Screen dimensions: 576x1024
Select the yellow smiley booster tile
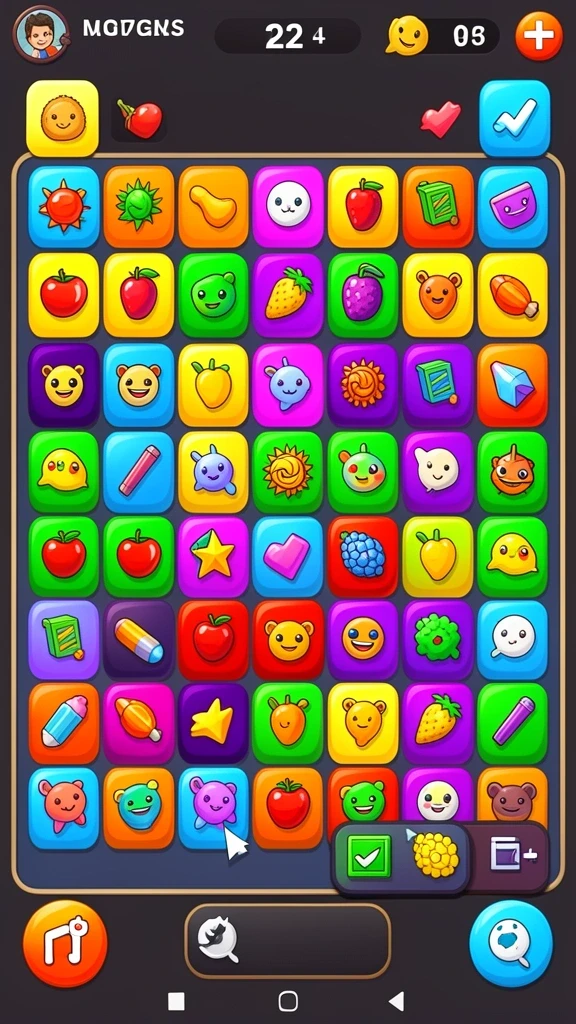63,118
